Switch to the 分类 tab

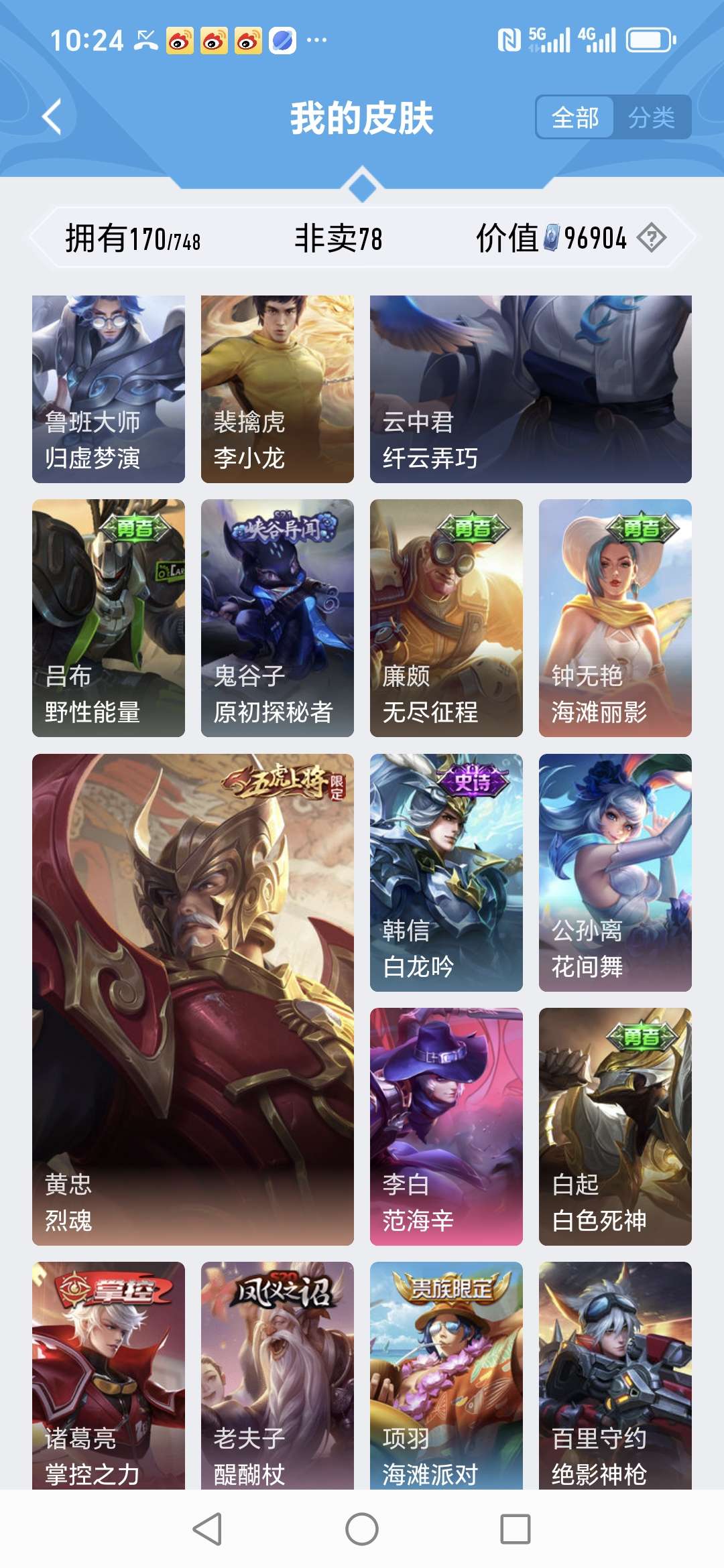[x=651, y=118]
